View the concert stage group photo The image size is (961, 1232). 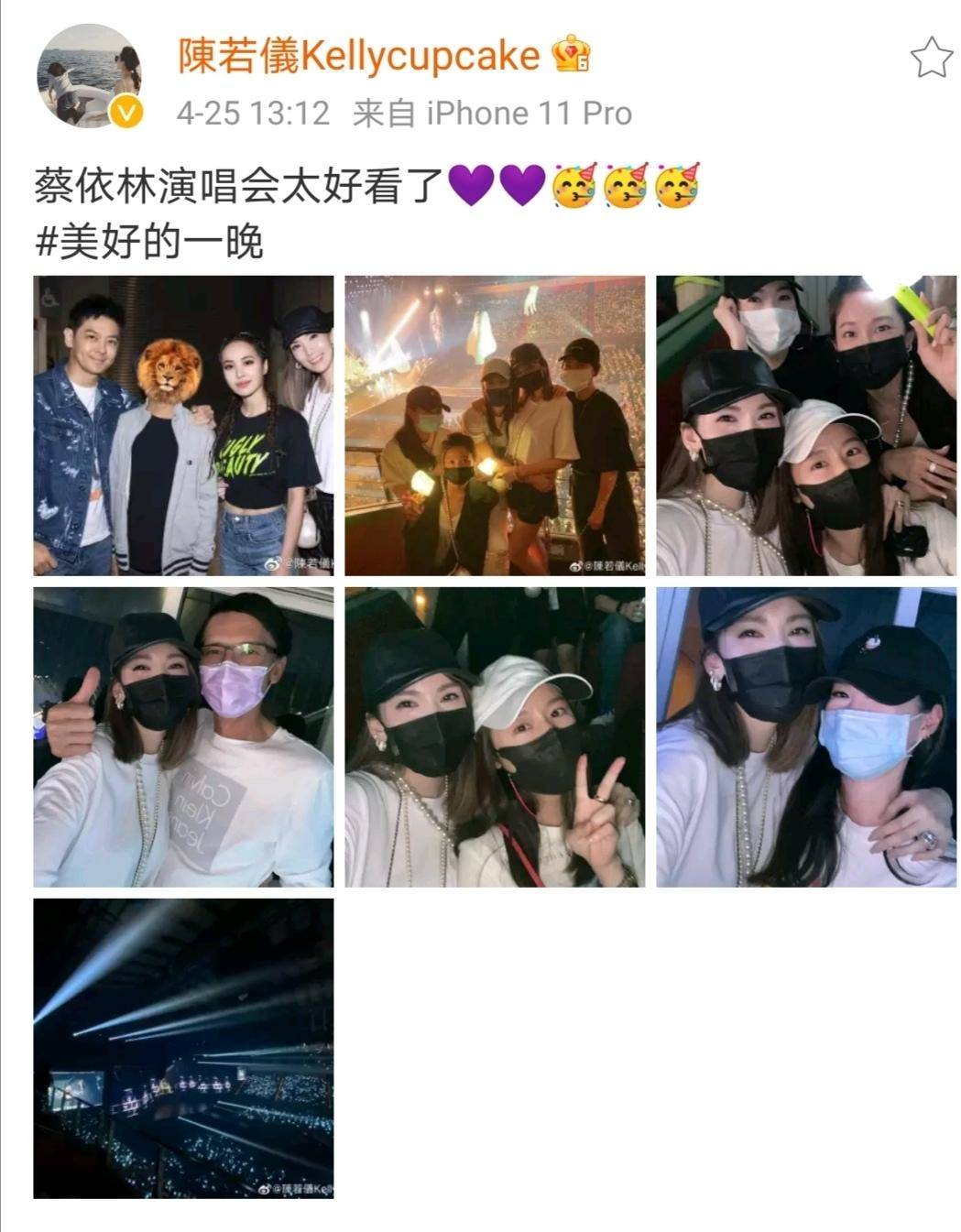(495, 425)
